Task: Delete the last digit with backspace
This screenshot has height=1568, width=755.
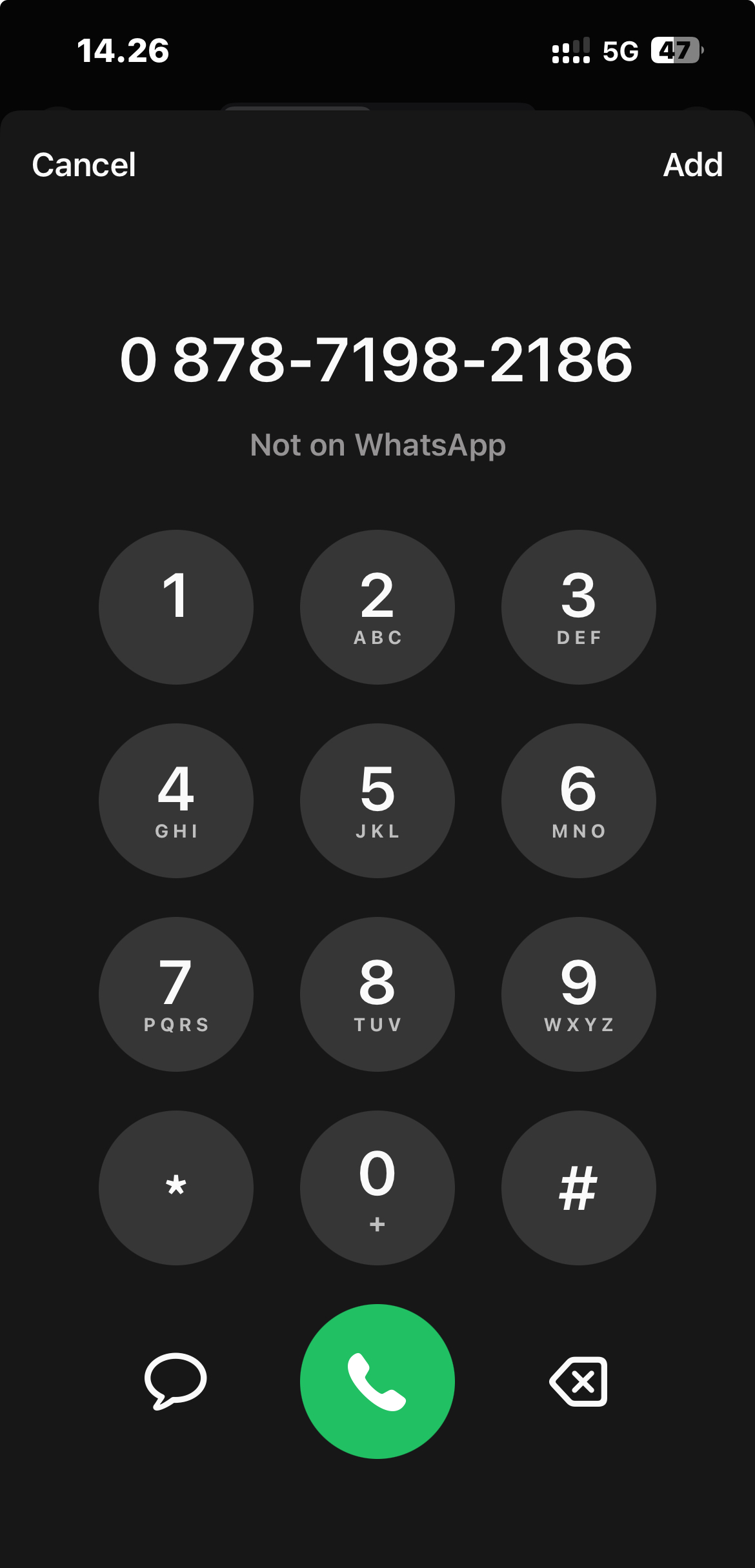Action: (579, 1382)
